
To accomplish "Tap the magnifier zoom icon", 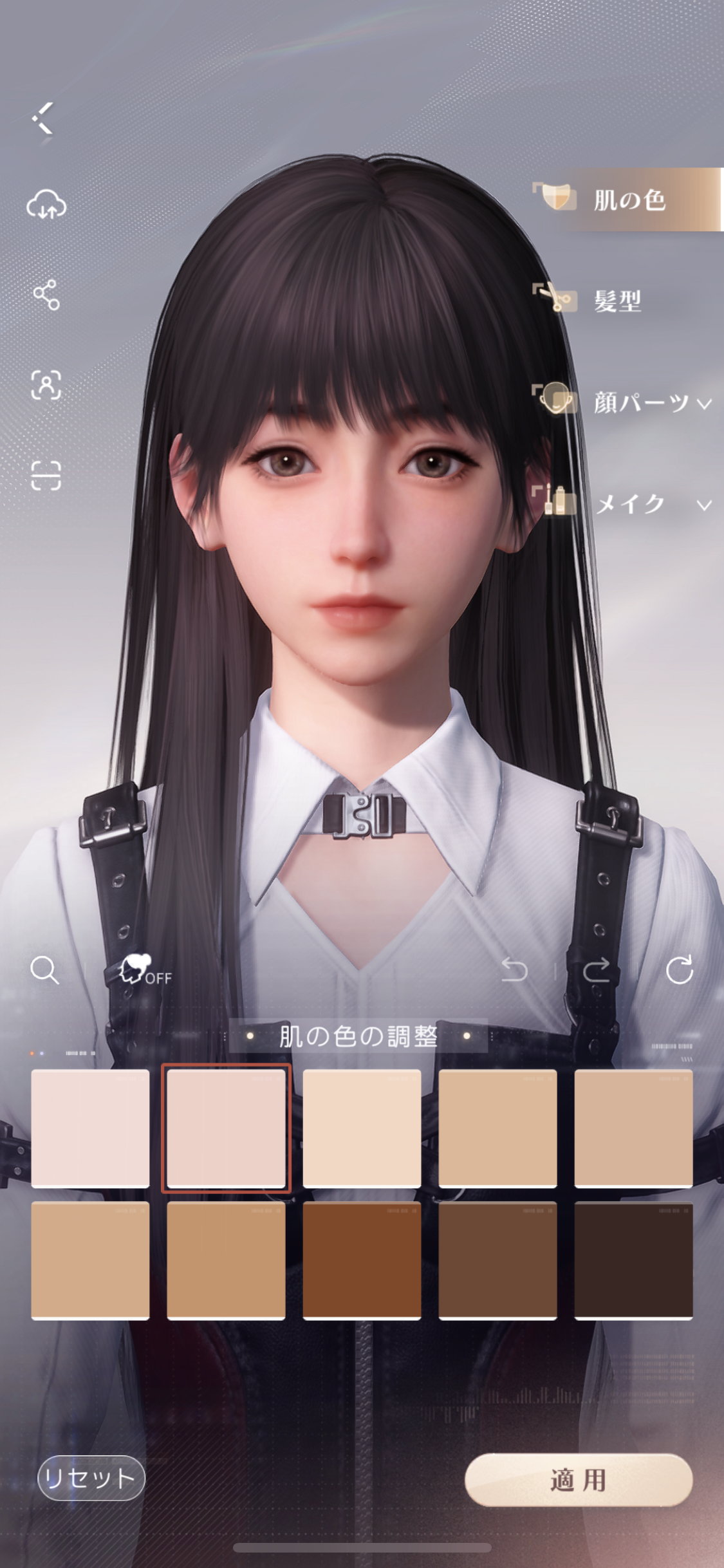I will click(44, 969).
